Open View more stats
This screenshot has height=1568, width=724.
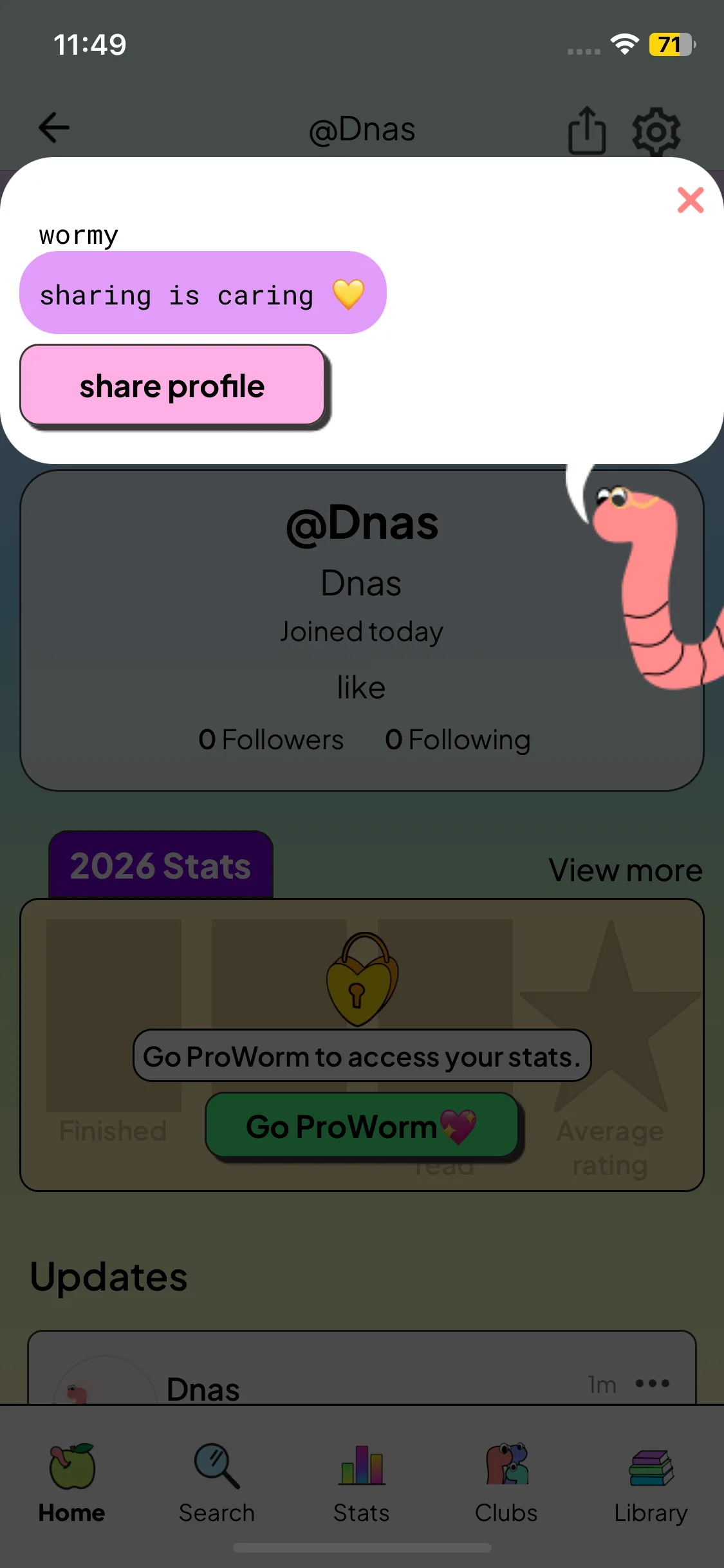click(626, 870)
